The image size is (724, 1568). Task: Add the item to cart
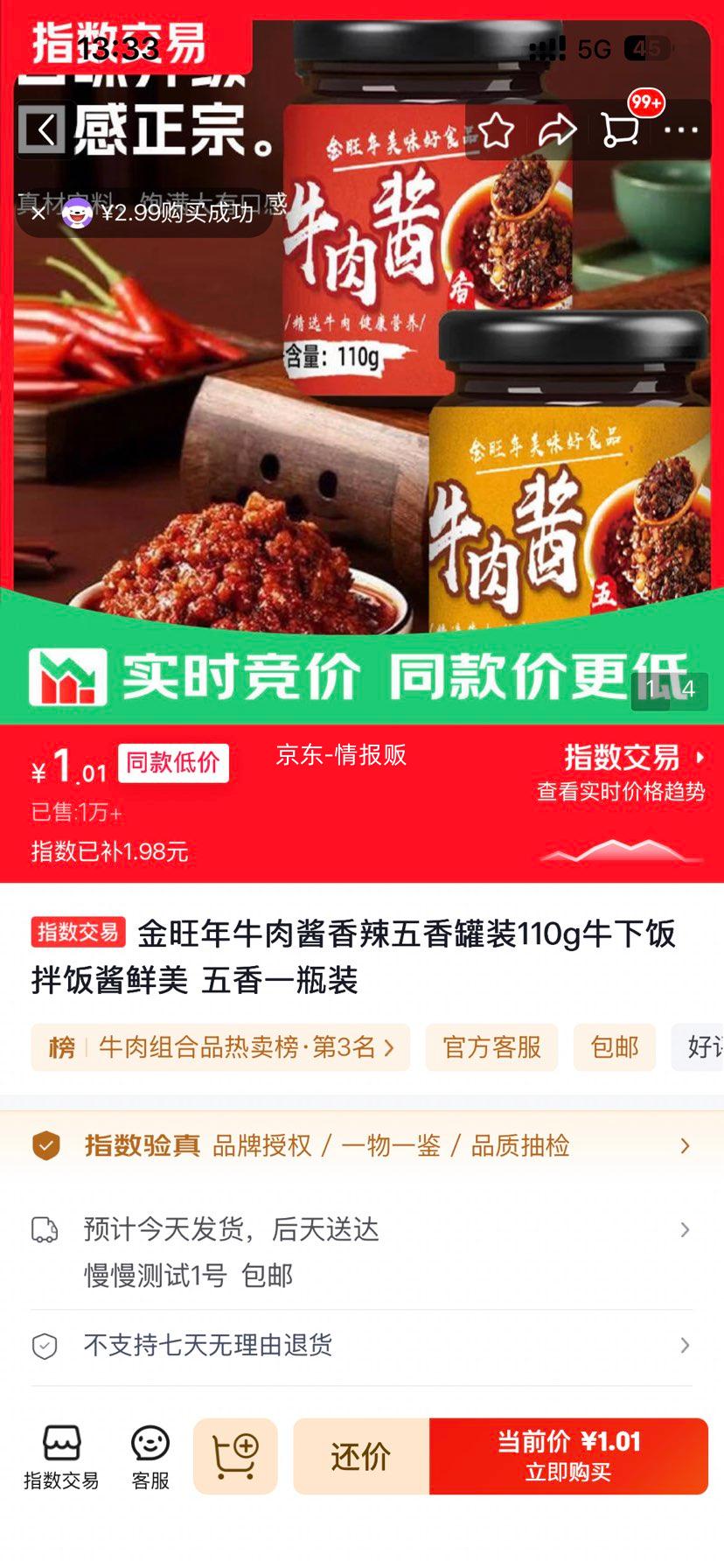(x=235, y=1456)
